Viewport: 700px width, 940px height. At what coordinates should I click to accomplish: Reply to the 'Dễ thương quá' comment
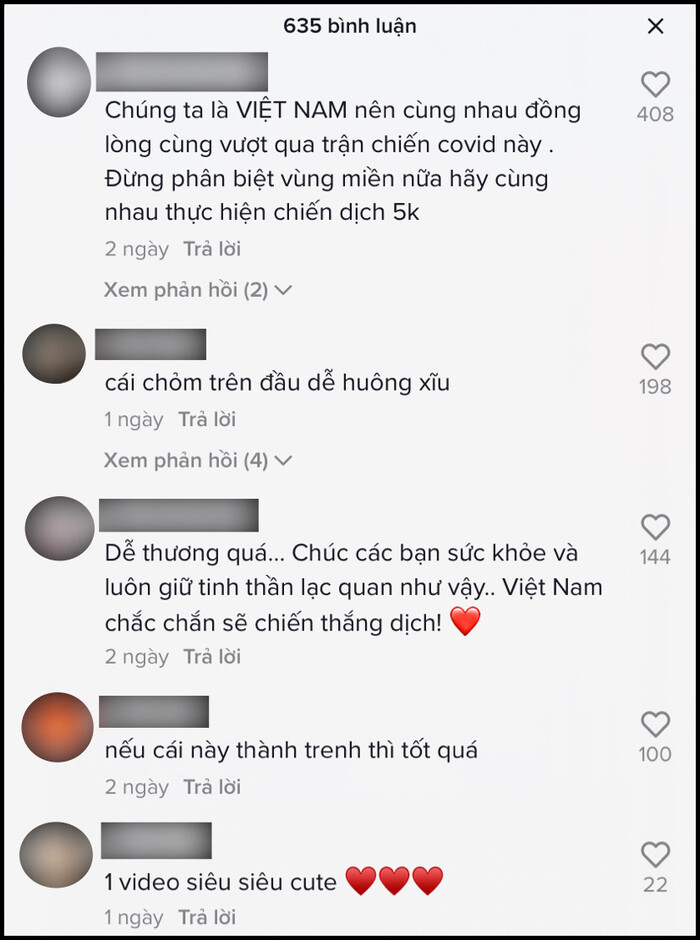click(212, 657)
